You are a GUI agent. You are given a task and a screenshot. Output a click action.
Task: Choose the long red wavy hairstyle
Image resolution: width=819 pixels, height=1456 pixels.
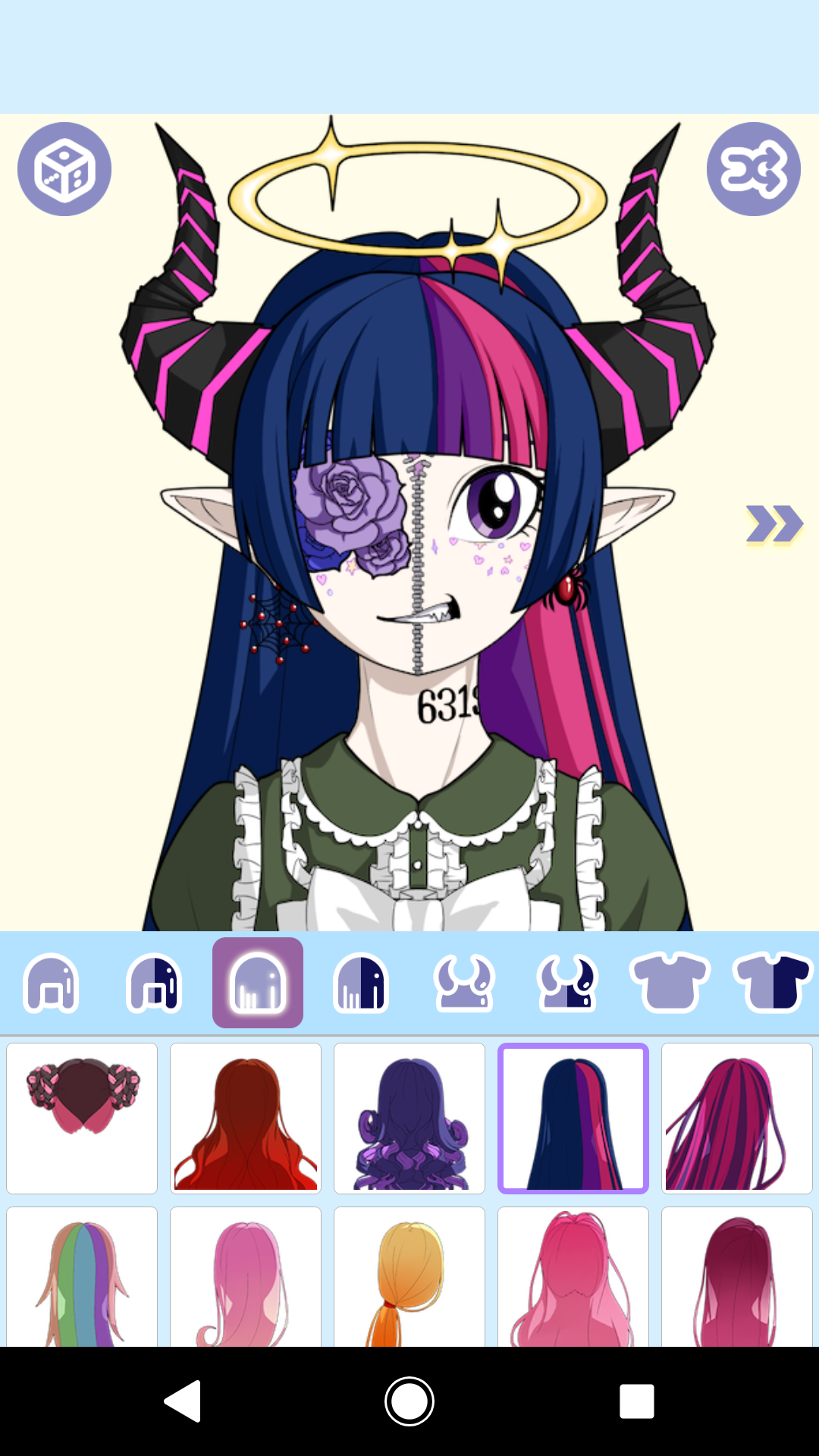tap(246, 1118)
